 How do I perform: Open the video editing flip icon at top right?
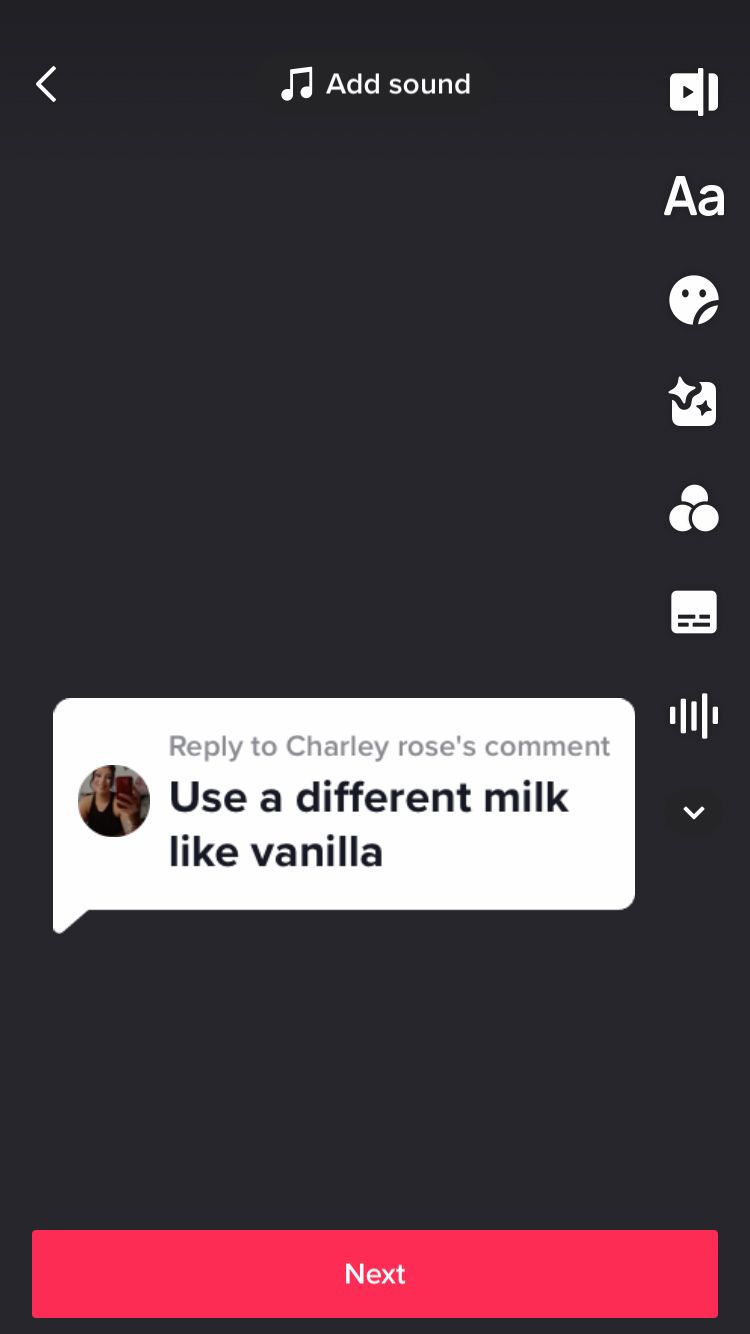click(x=693, y=92)
